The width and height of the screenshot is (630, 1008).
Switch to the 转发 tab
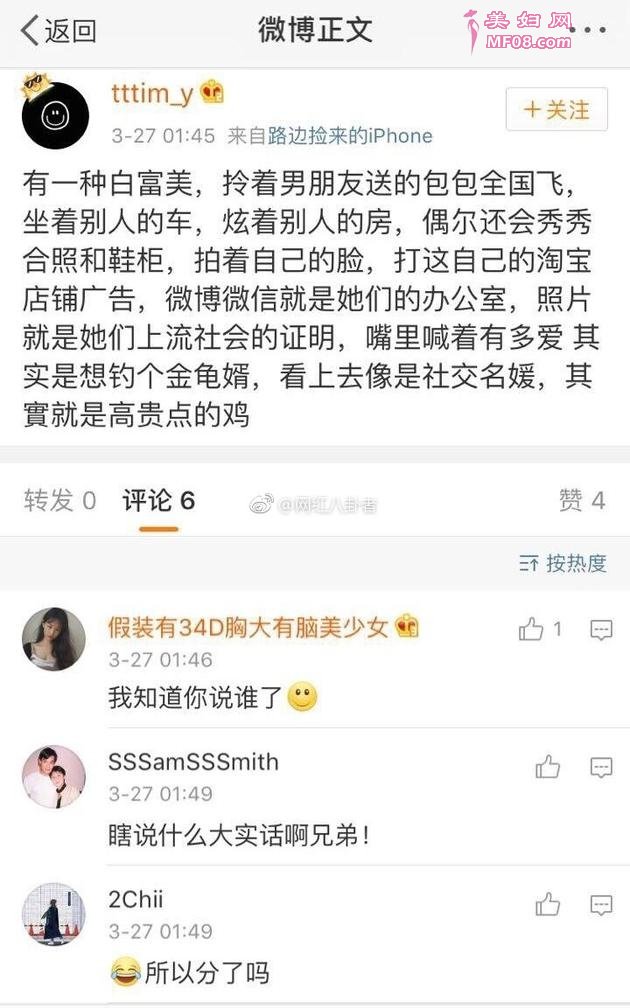tap(60, 501)
